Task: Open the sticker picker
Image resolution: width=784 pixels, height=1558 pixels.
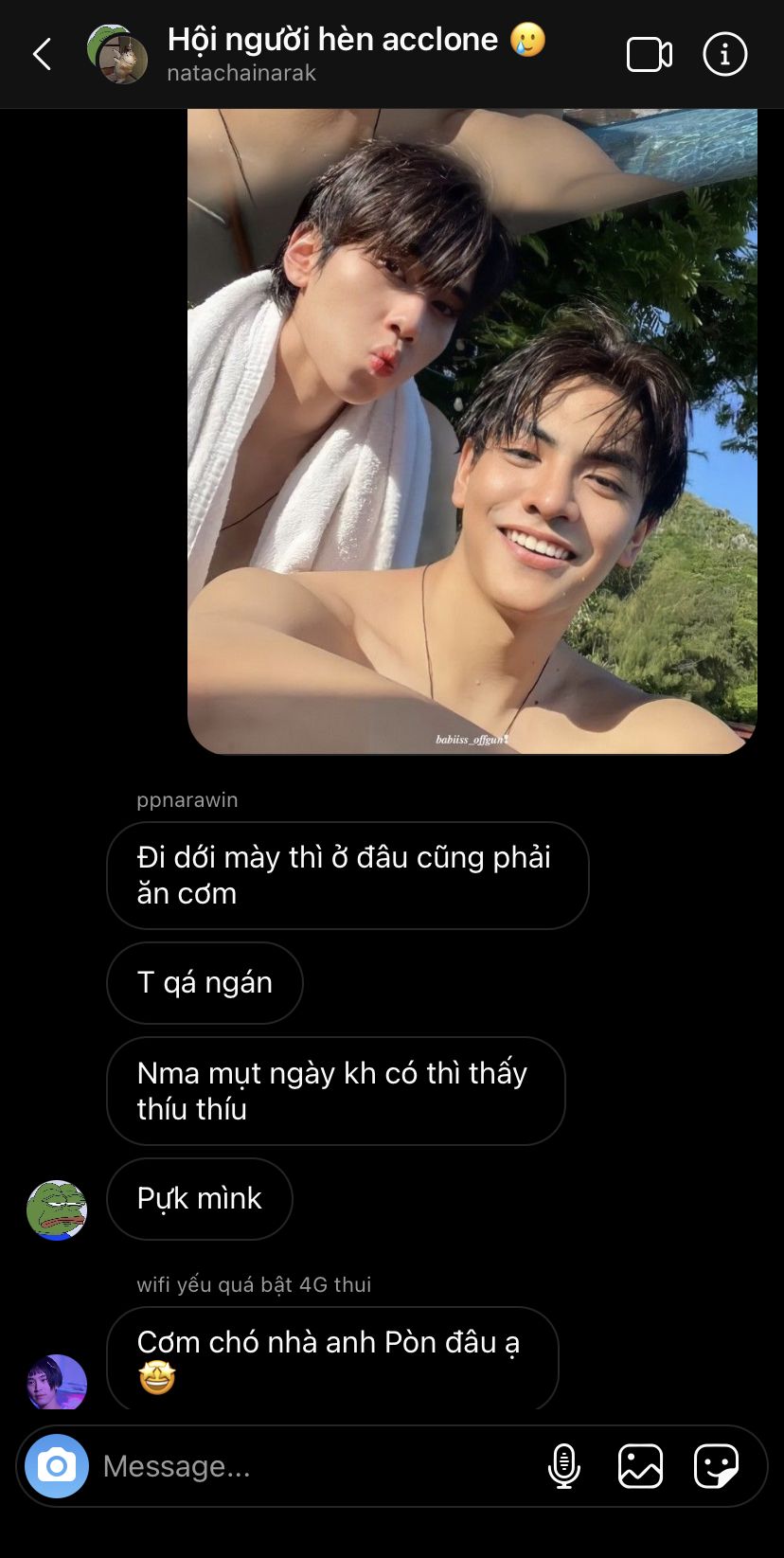Action: point(716,1466)
